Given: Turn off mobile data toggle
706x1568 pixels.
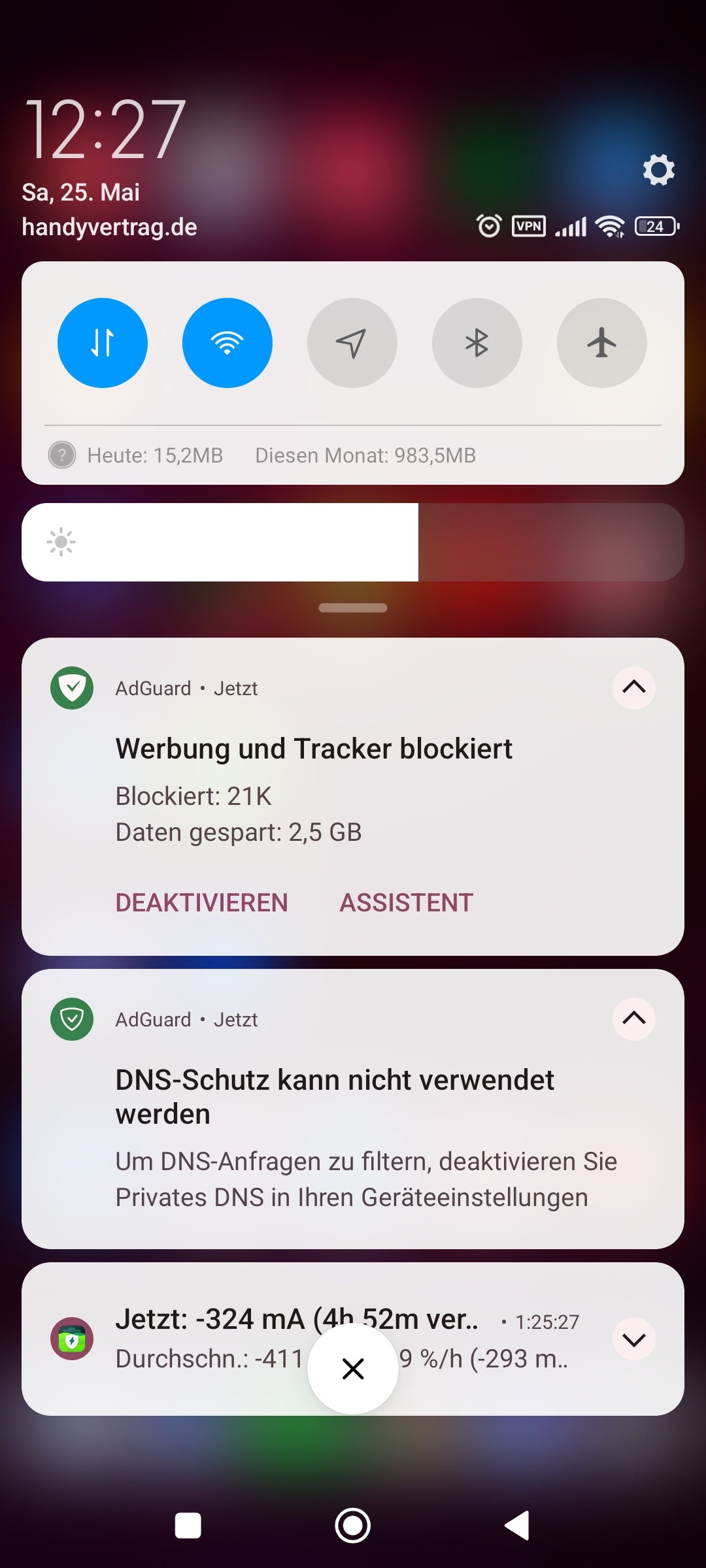Looking at the screenshot, I should (x=103, y=343).
